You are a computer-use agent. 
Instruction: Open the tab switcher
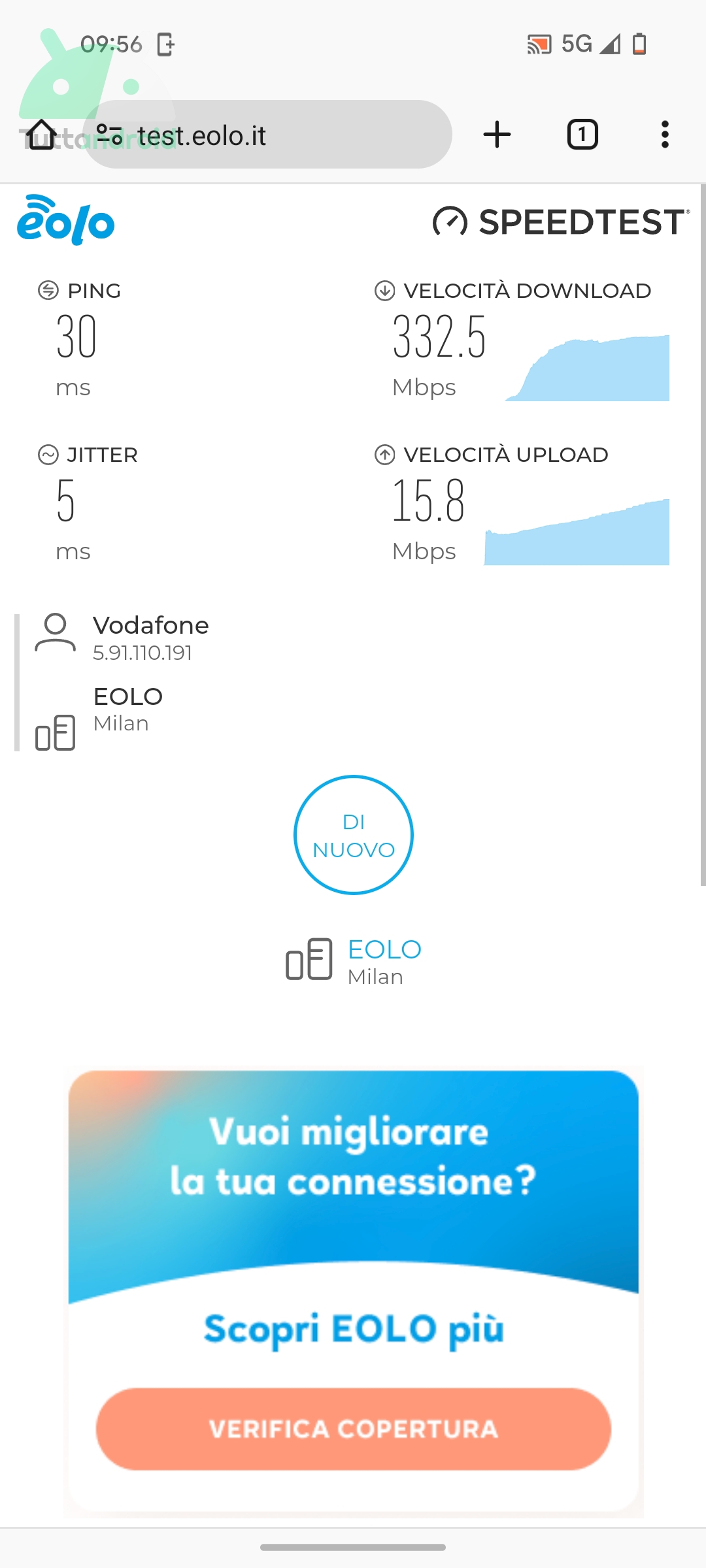[x=582, y=135]
